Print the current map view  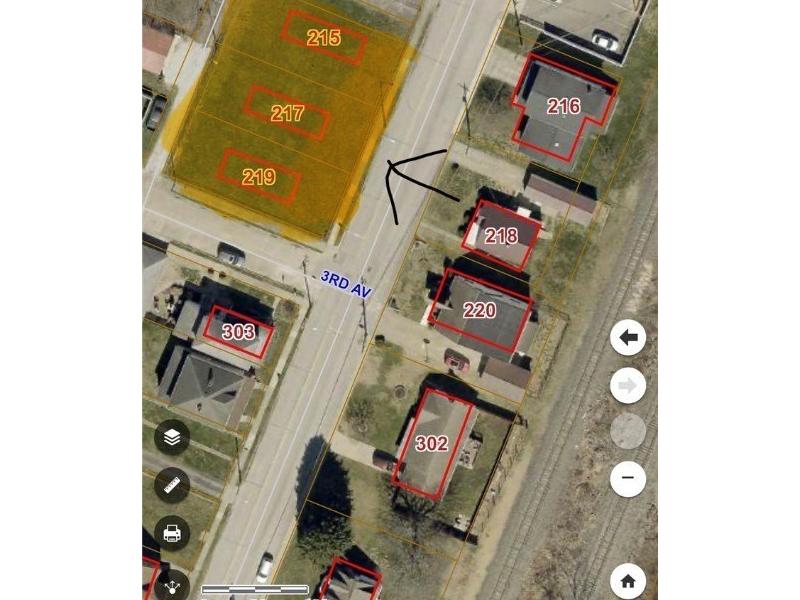tap(172, 533)
